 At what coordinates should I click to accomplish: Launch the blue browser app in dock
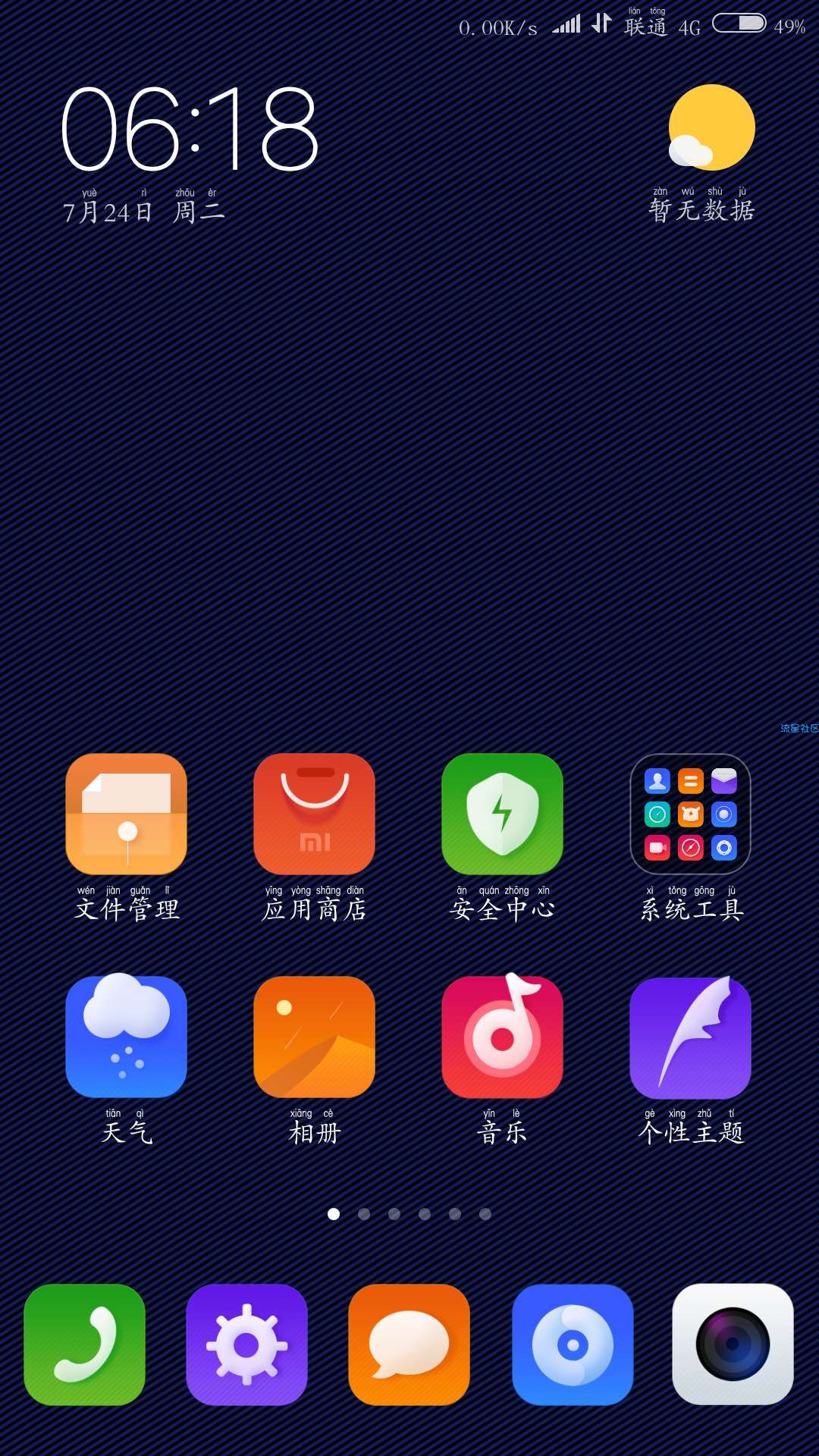(x=573, y=1345)
